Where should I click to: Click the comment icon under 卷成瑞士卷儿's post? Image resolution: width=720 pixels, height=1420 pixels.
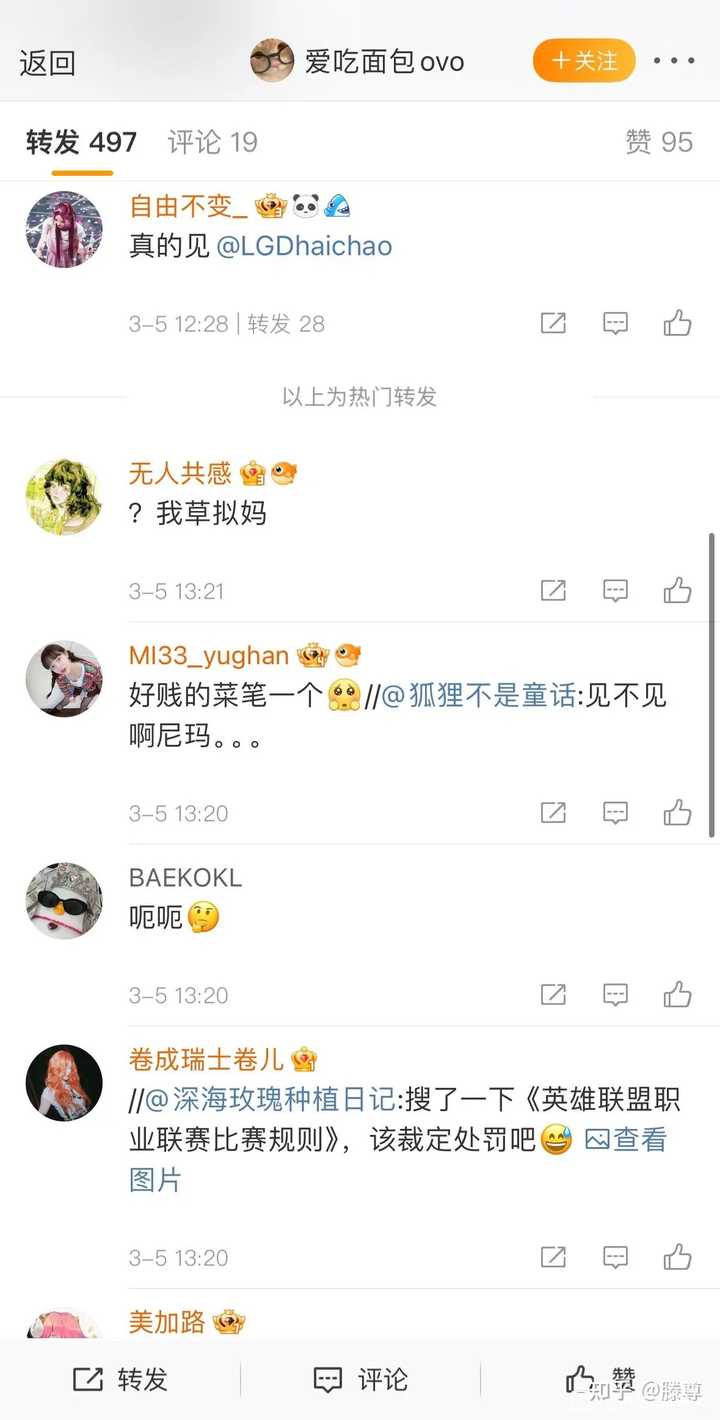point(615,1257)
